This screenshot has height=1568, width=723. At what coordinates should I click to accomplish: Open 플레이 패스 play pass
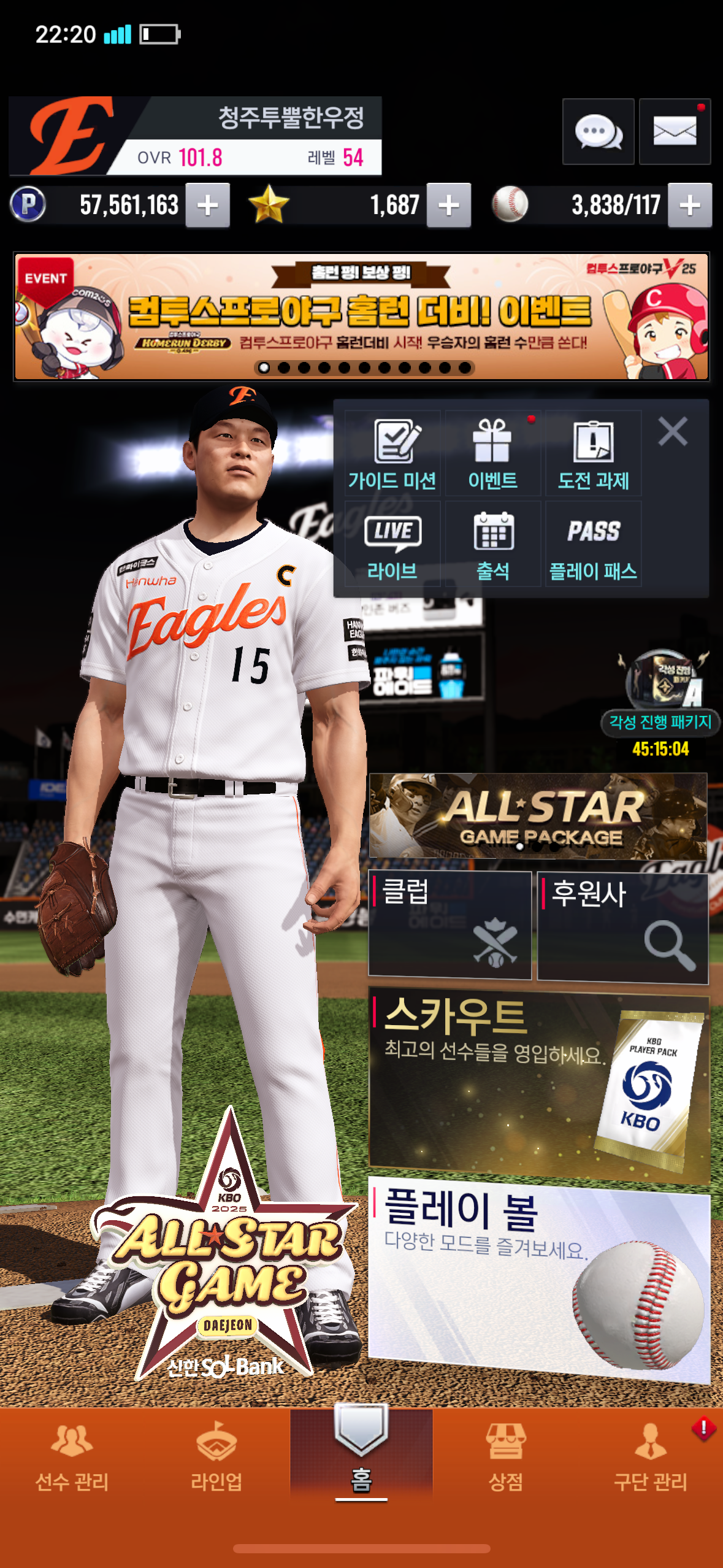click(593, 544)
